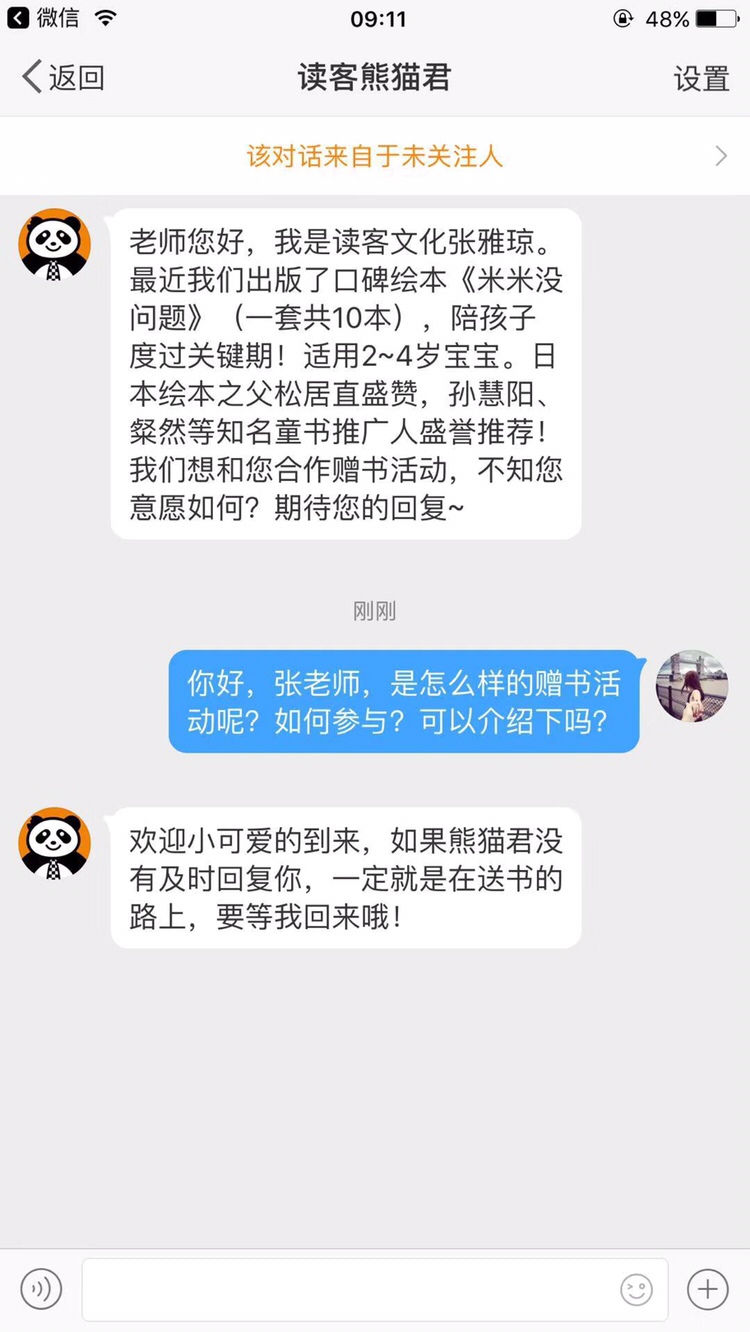This screenshot has height=1332, width=750.
Task: Open the emoji picker
Action: (637, 1289)
